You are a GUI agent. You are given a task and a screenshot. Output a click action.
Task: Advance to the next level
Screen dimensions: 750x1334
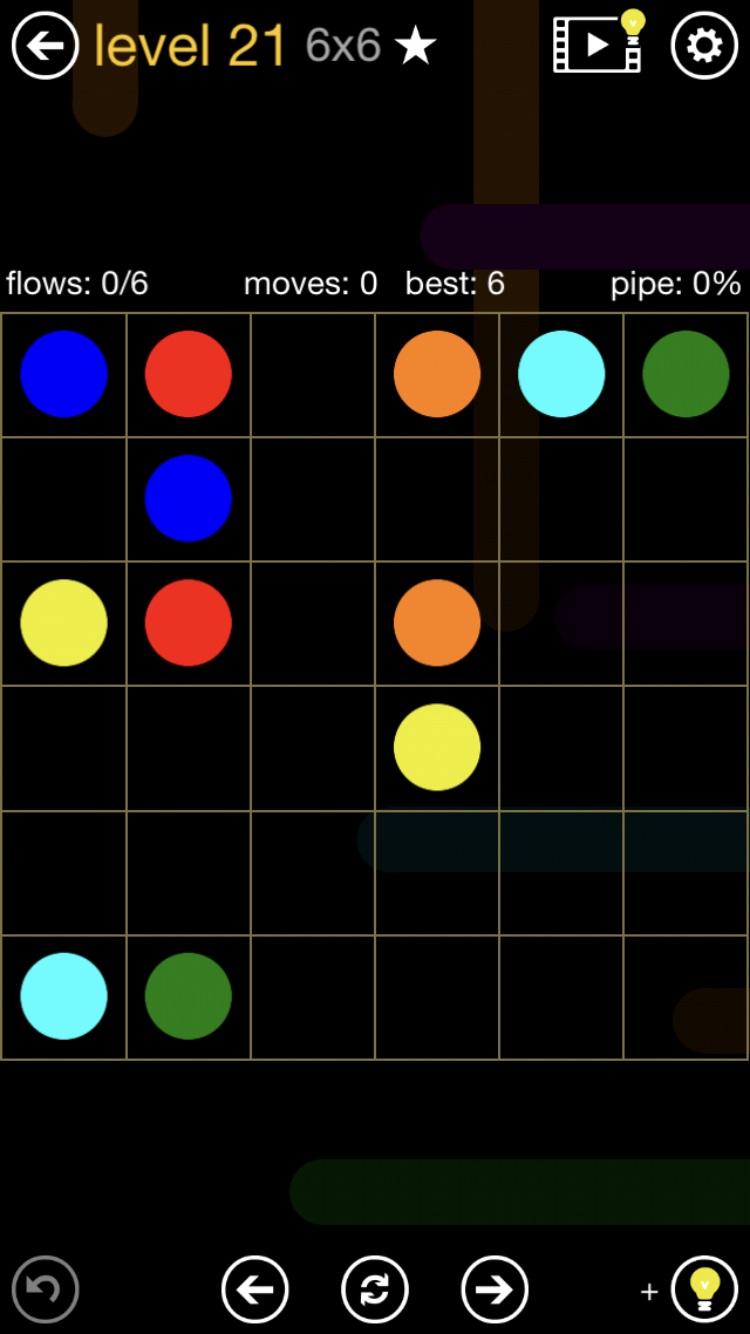[x=494, y=1289]
